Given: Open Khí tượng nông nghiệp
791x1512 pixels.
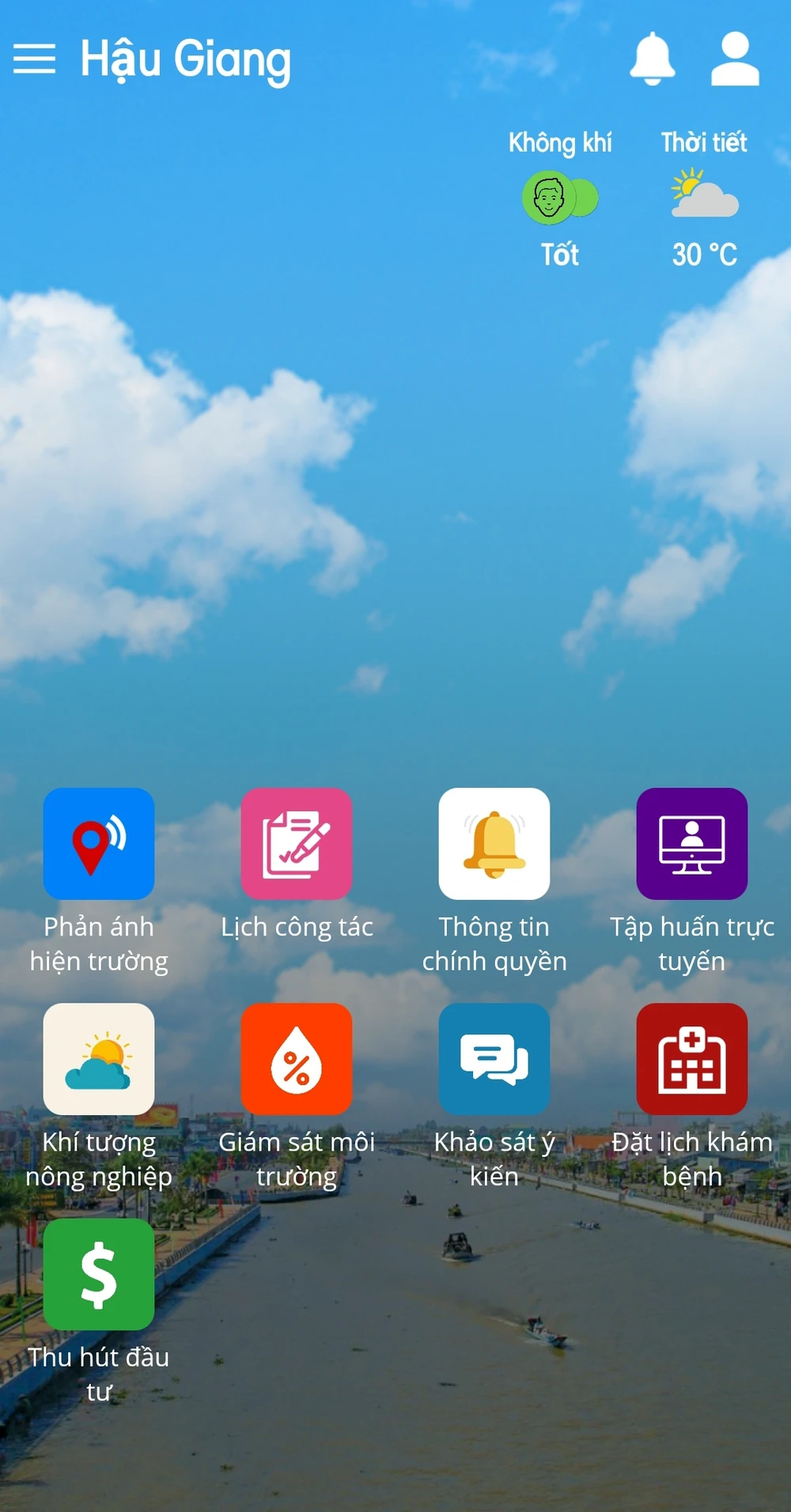Looking at the screenshot, I should coord(99,1059).
